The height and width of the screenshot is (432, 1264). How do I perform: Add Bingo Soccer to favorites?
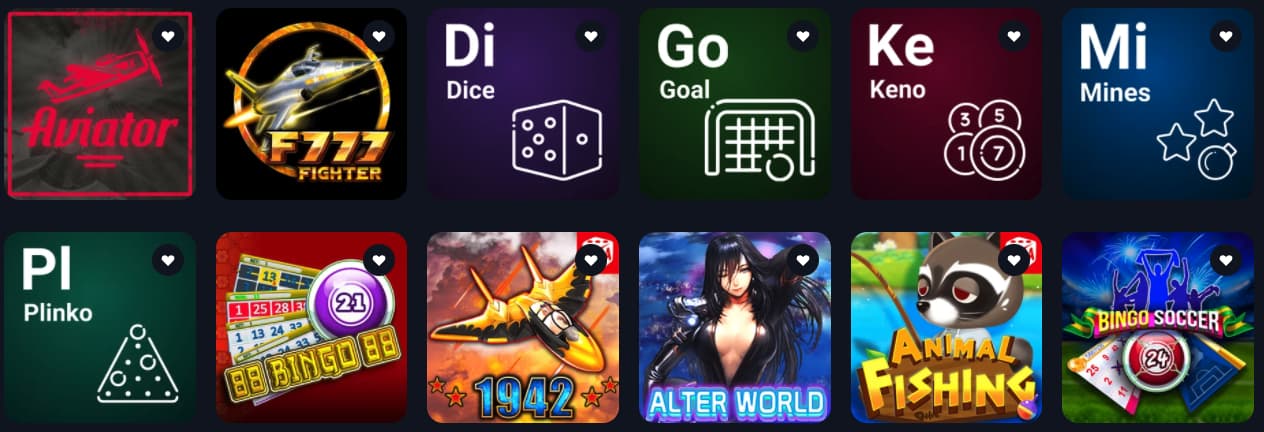1226,260
